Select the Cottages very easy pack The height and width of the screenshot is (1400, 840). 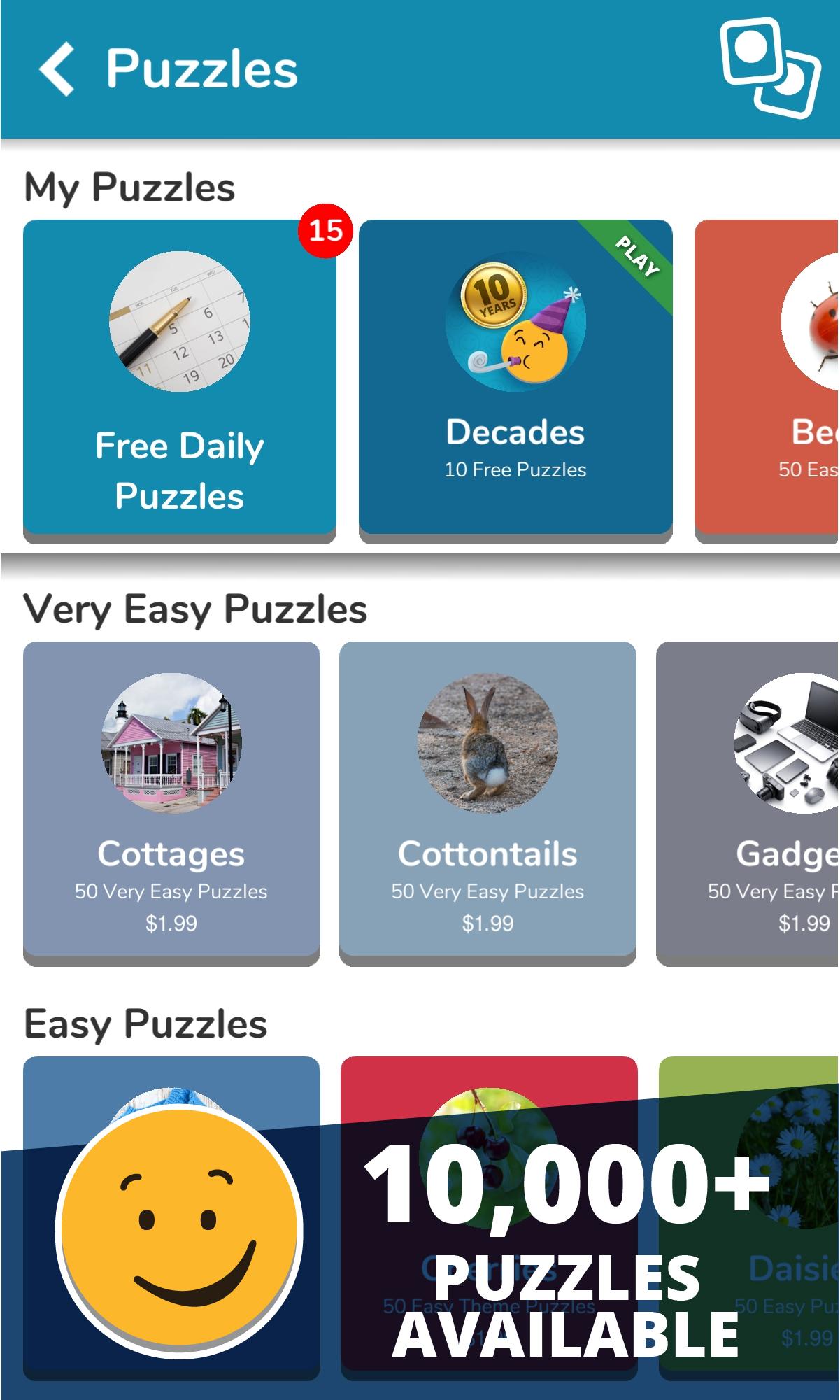pyautogui.click(x=171, y=803)
